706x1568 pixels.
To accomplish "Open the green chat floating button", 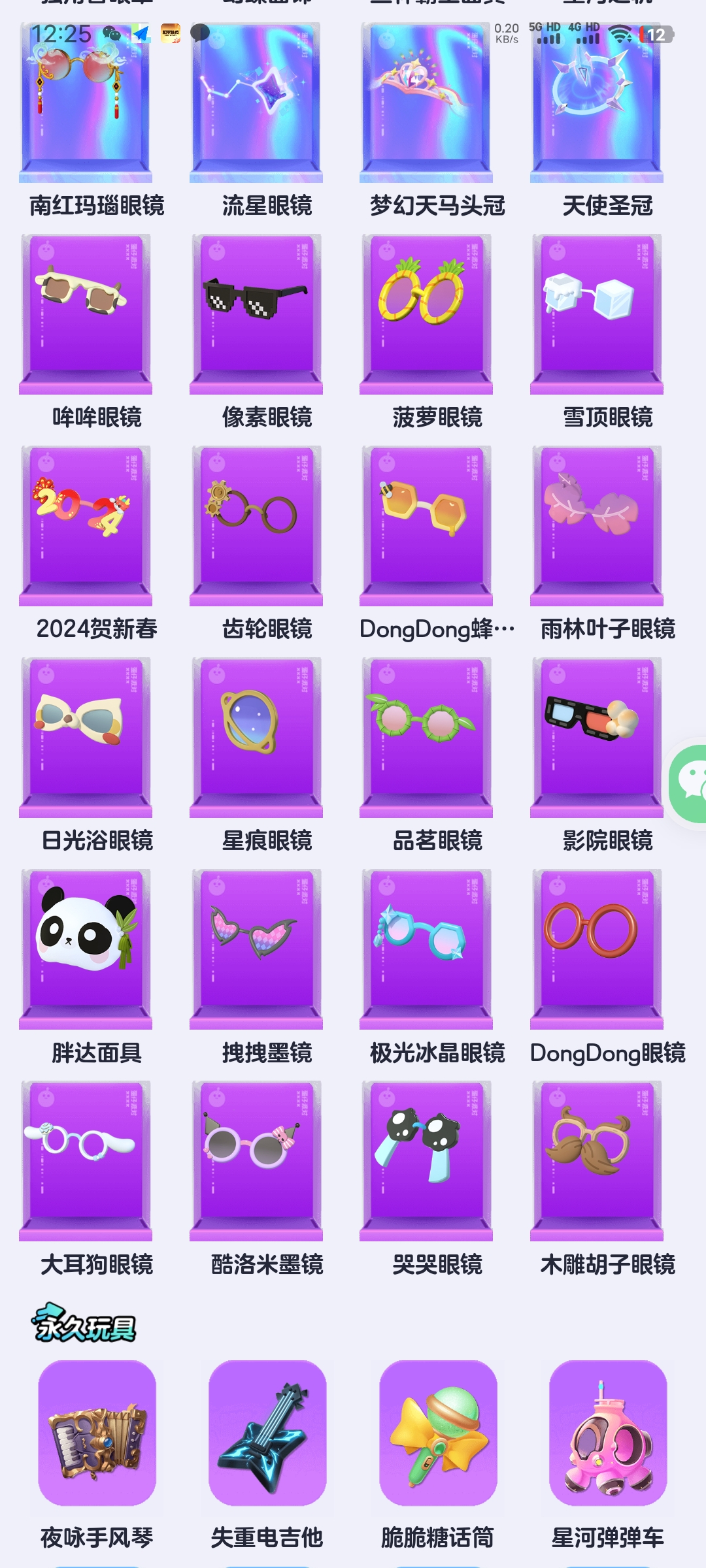I will pos(688,783).
